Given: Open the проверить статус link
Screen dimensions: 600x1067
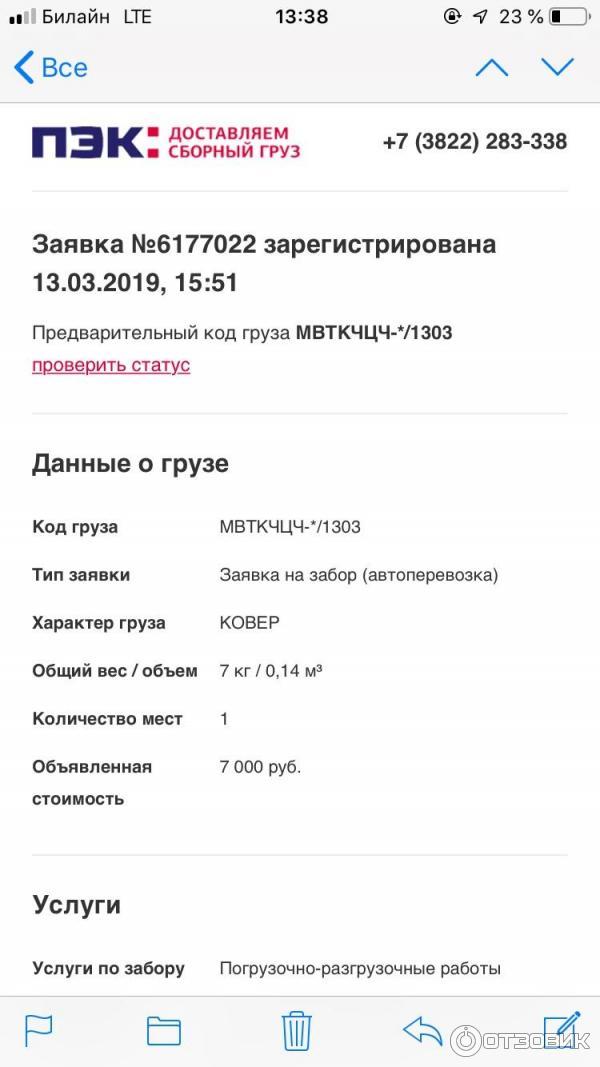Looking at the screenshot, I should [111, 365].
